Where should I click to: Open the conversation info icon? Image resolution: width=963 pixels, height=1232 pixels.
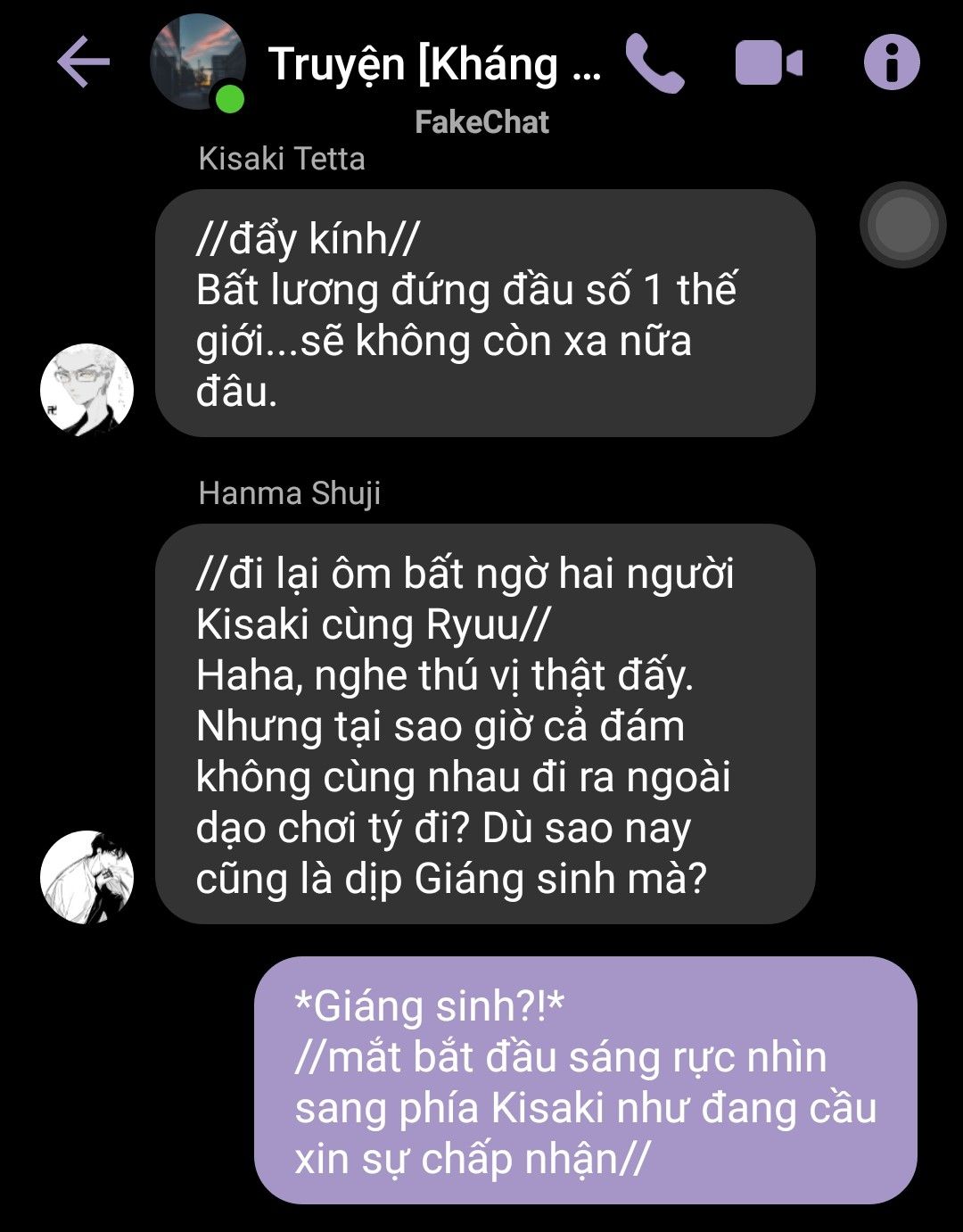click(892, 62)
